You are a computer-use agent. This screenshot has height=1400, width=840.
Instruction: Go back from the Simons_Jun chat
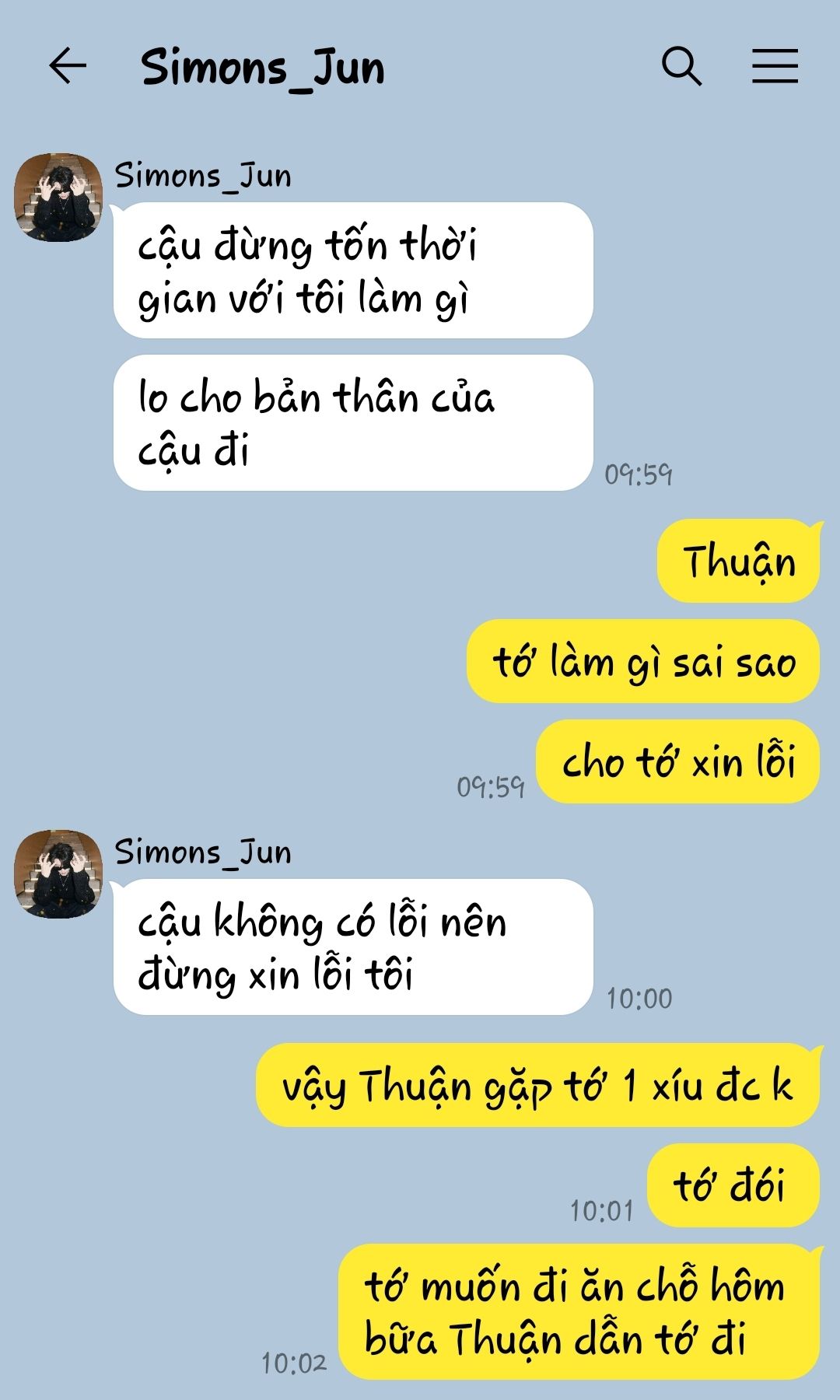click(x=68, y=65)
